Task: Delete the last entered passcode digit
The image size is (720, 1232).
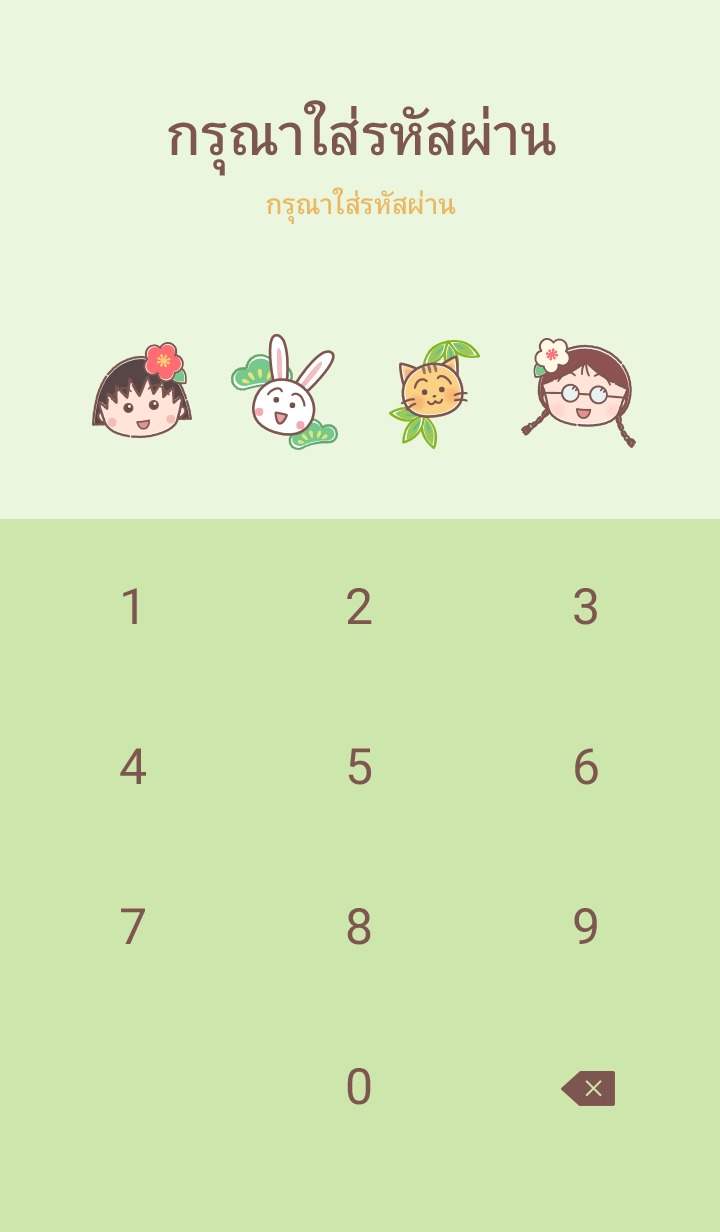Action: click(x=588, y=1088)
